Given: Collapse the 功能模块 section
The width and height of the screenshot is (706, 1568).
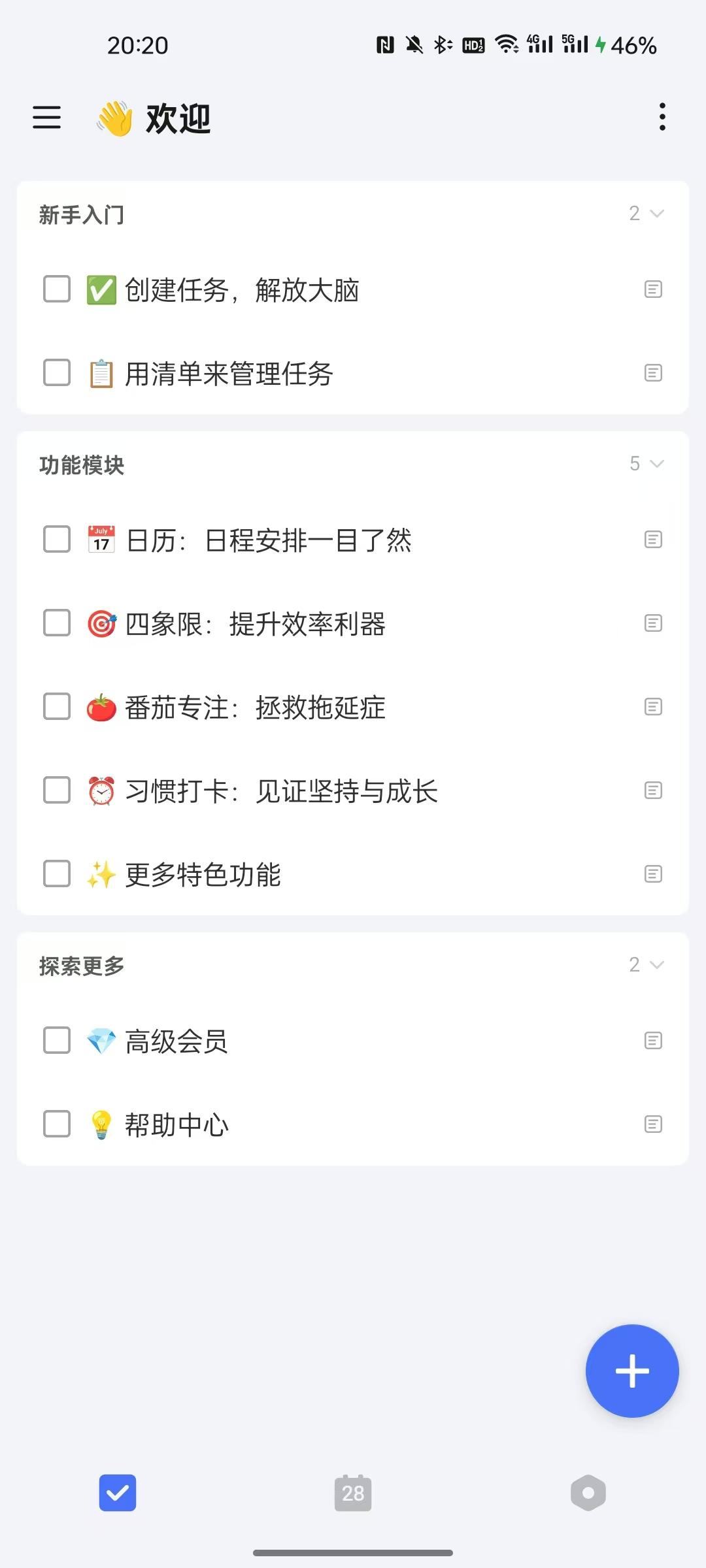Looking at the screenshot, I should coord(657,464).
